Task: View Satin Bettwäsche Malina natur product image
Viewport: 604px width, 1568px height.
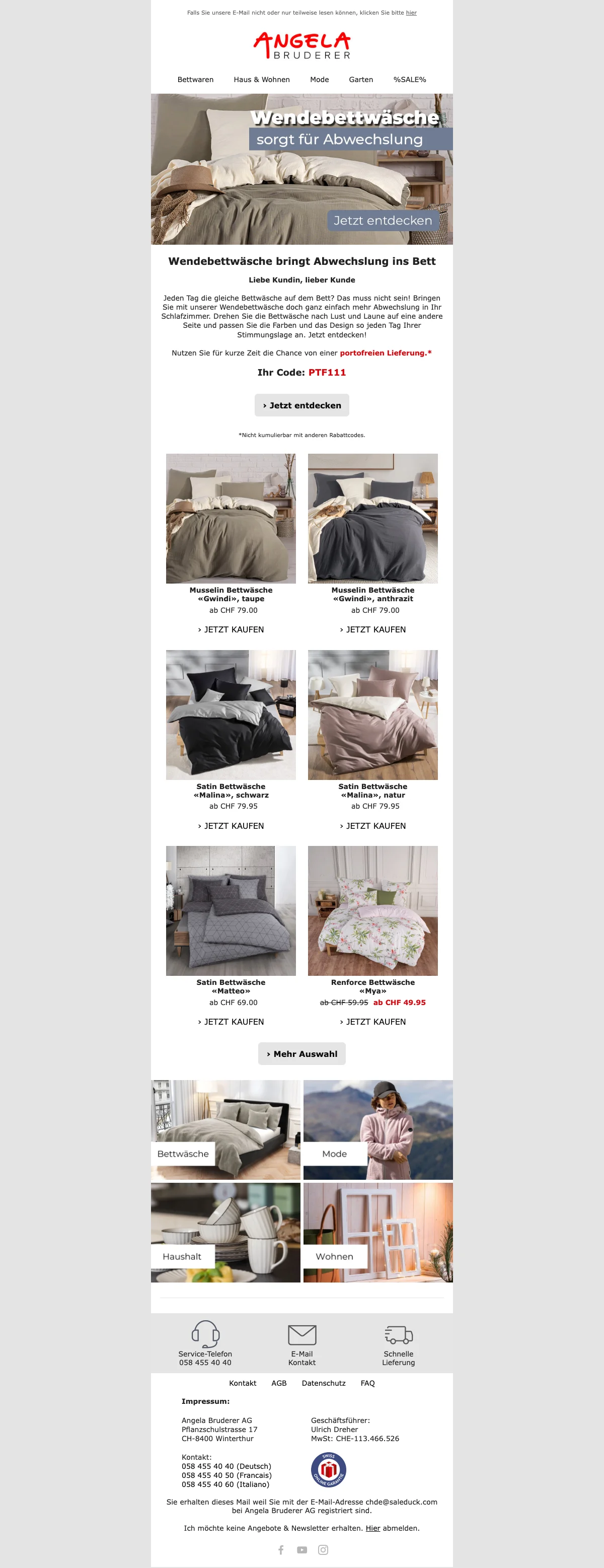Action: click(372, 715)
